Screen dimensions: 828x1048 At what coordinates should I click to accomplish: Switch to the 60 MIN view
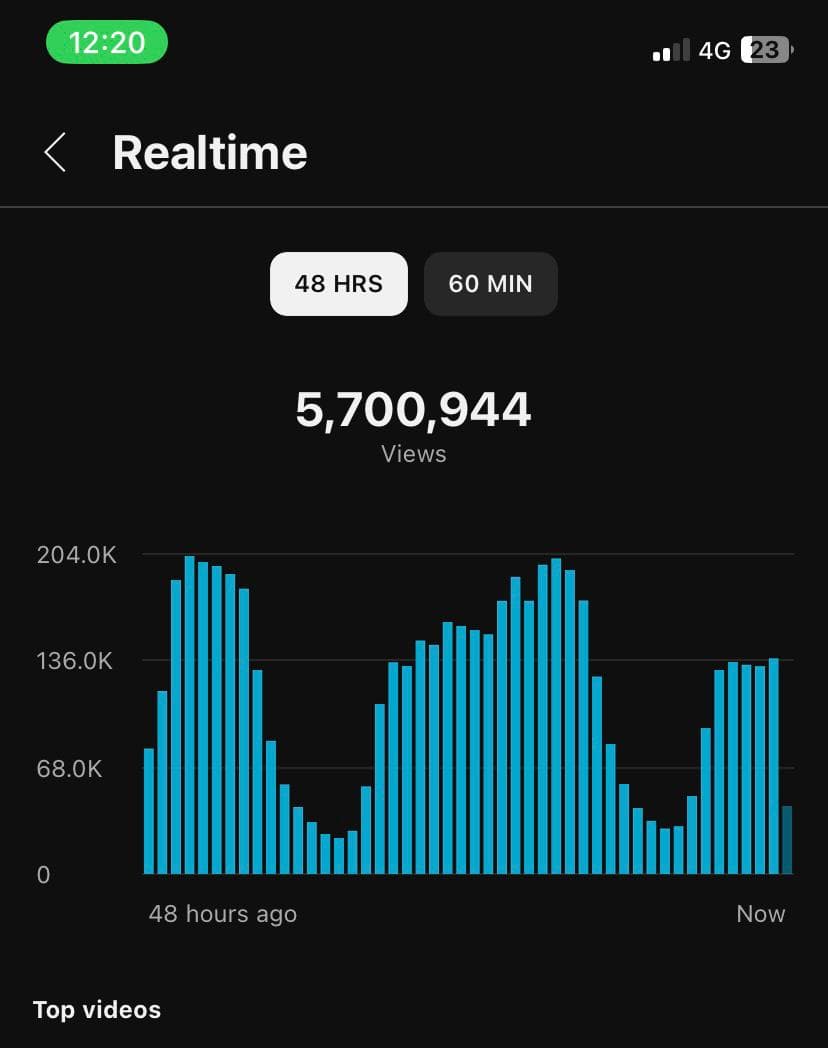tap(490, 284)
